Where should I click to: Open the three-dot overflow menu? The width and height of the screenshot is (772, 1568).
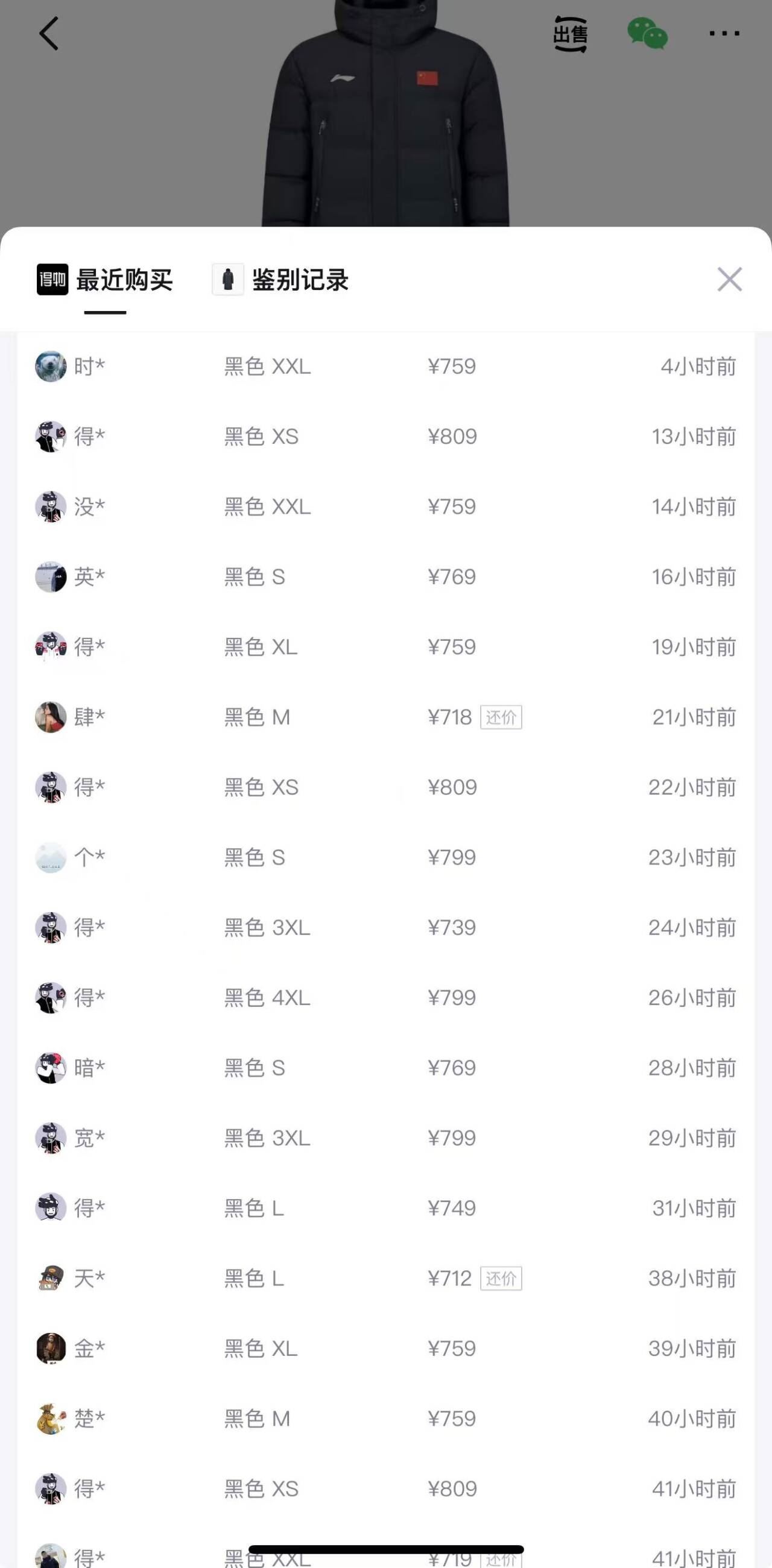[x=724, y=34]
